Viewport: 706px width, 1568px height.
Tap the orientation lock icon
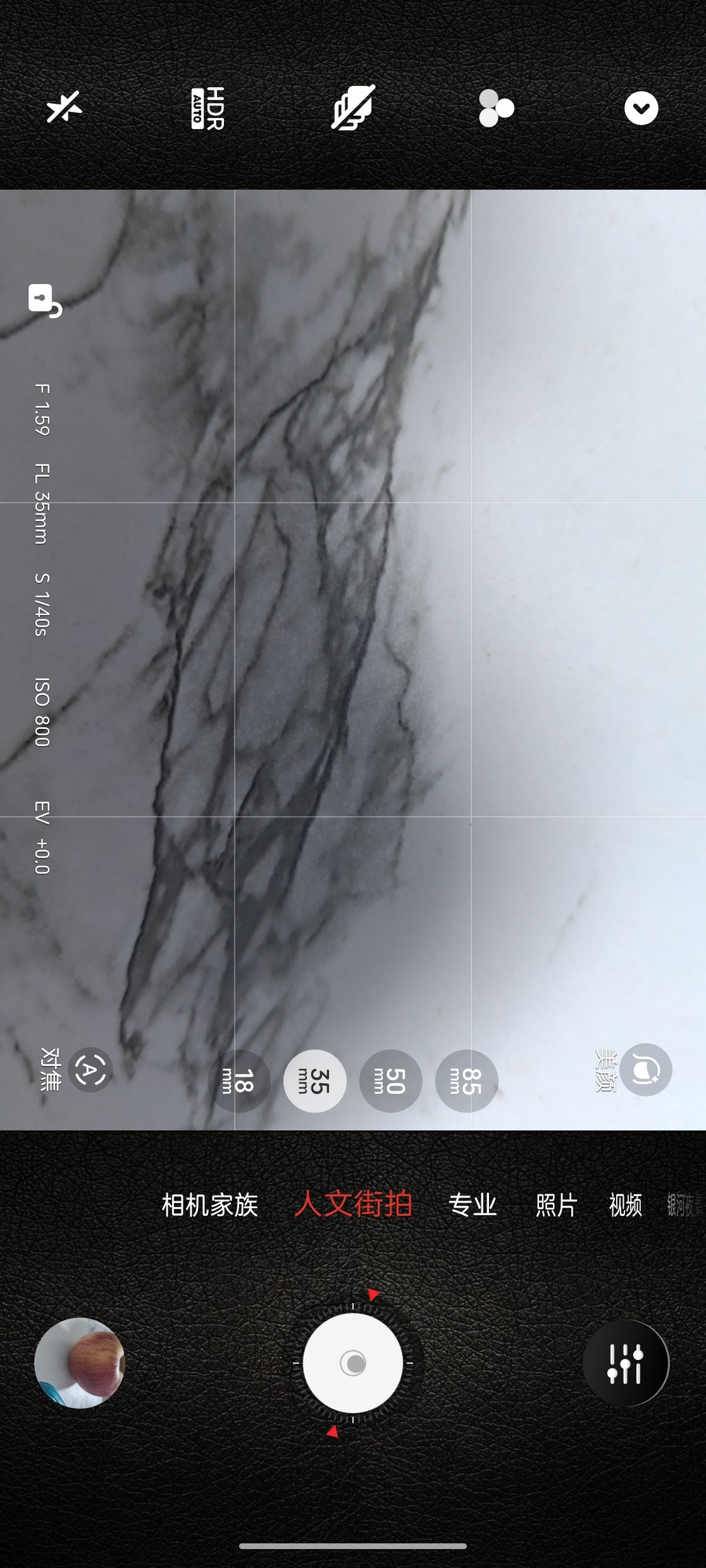tap(45, 300)
